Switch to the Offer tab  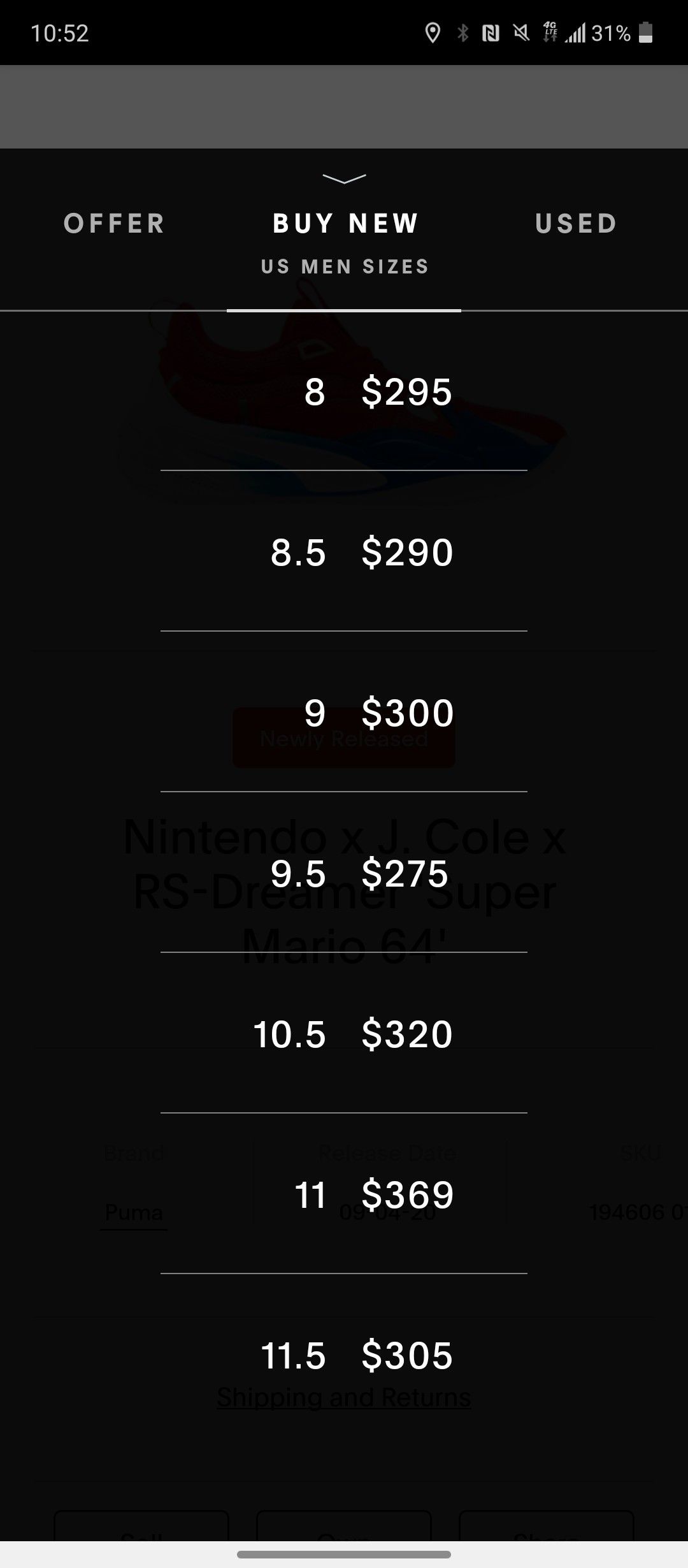[115, 224]
